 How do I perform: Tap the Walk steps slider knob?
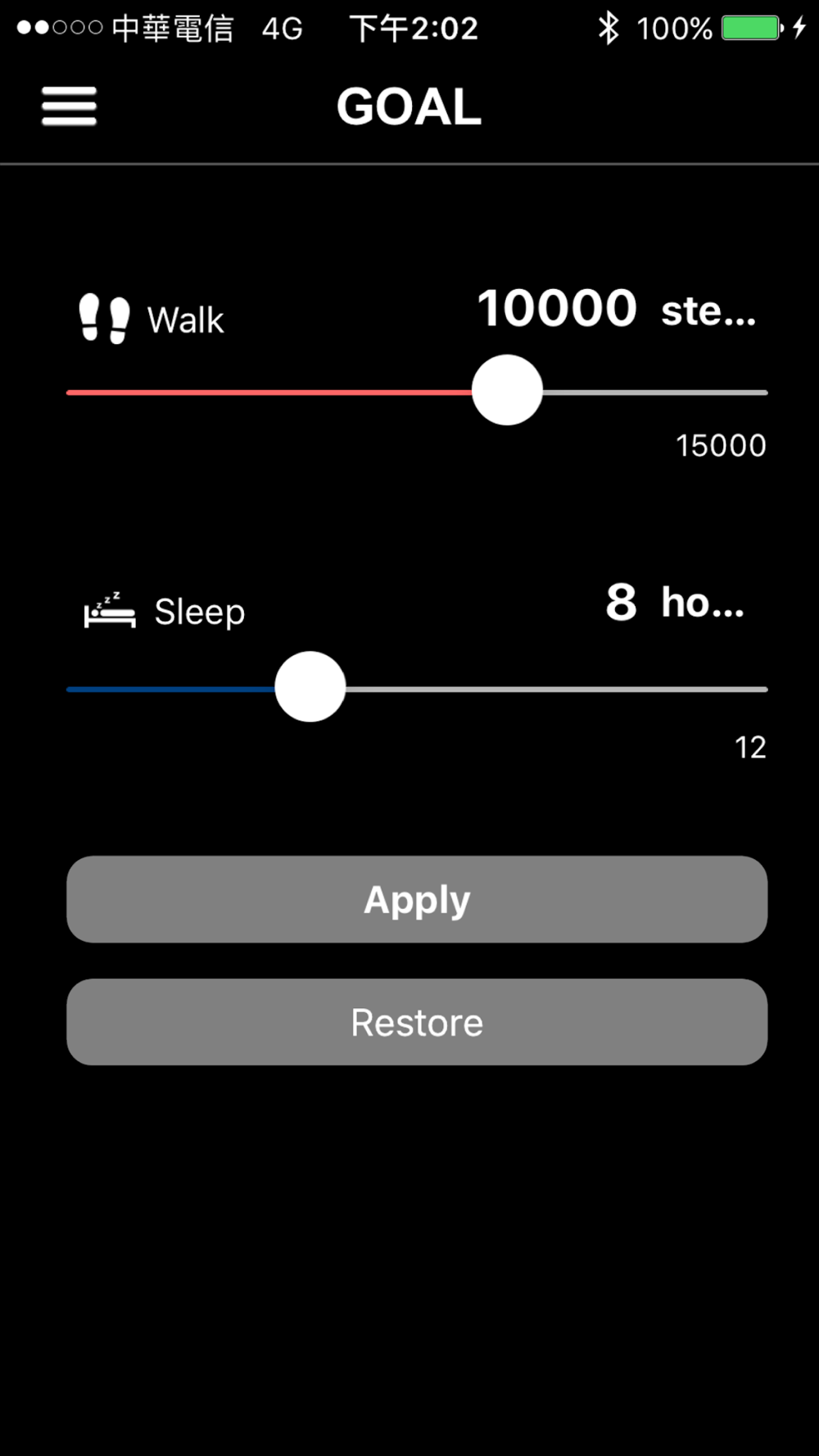point(507,390)
